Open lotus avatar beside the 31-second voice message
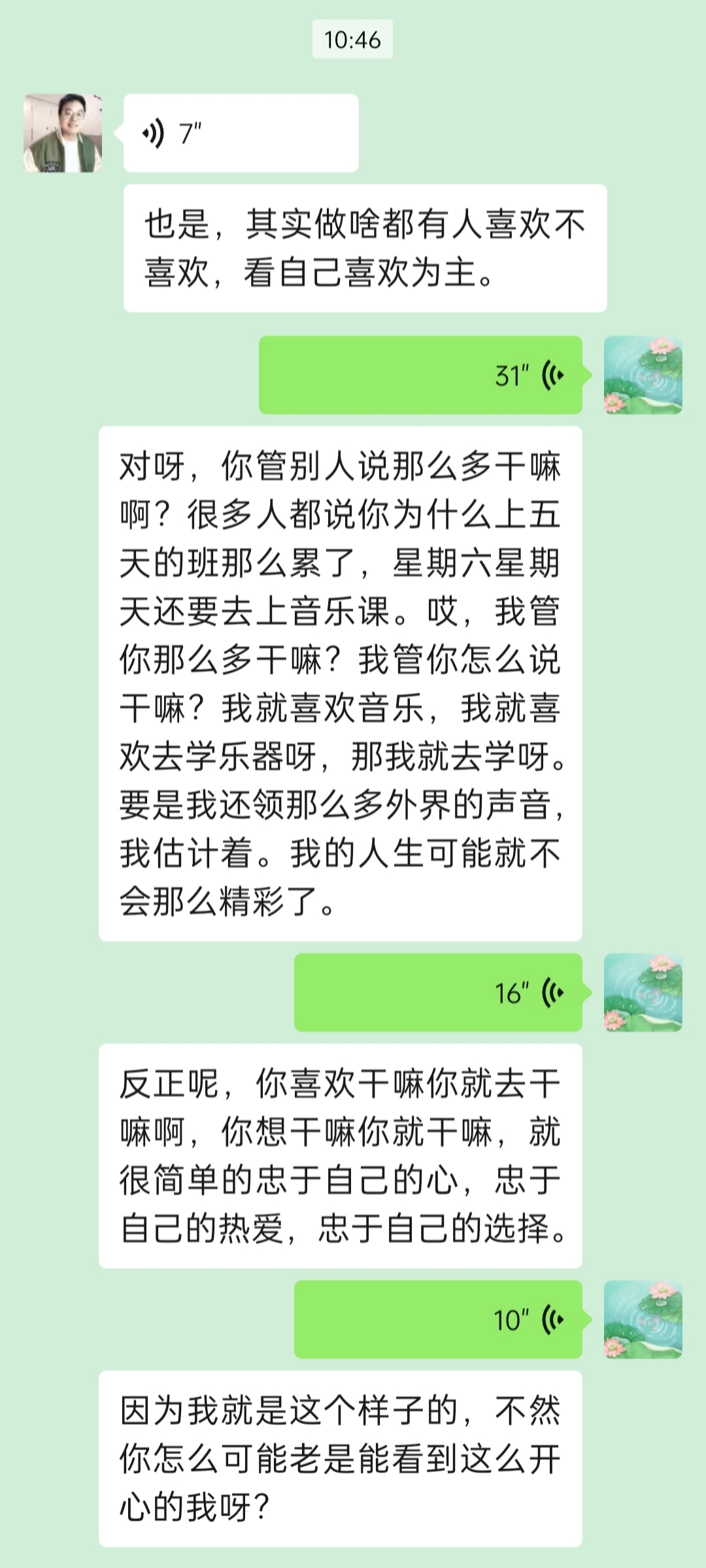Viewport: 706px width, 1568px height. click(x=643, y=375)
